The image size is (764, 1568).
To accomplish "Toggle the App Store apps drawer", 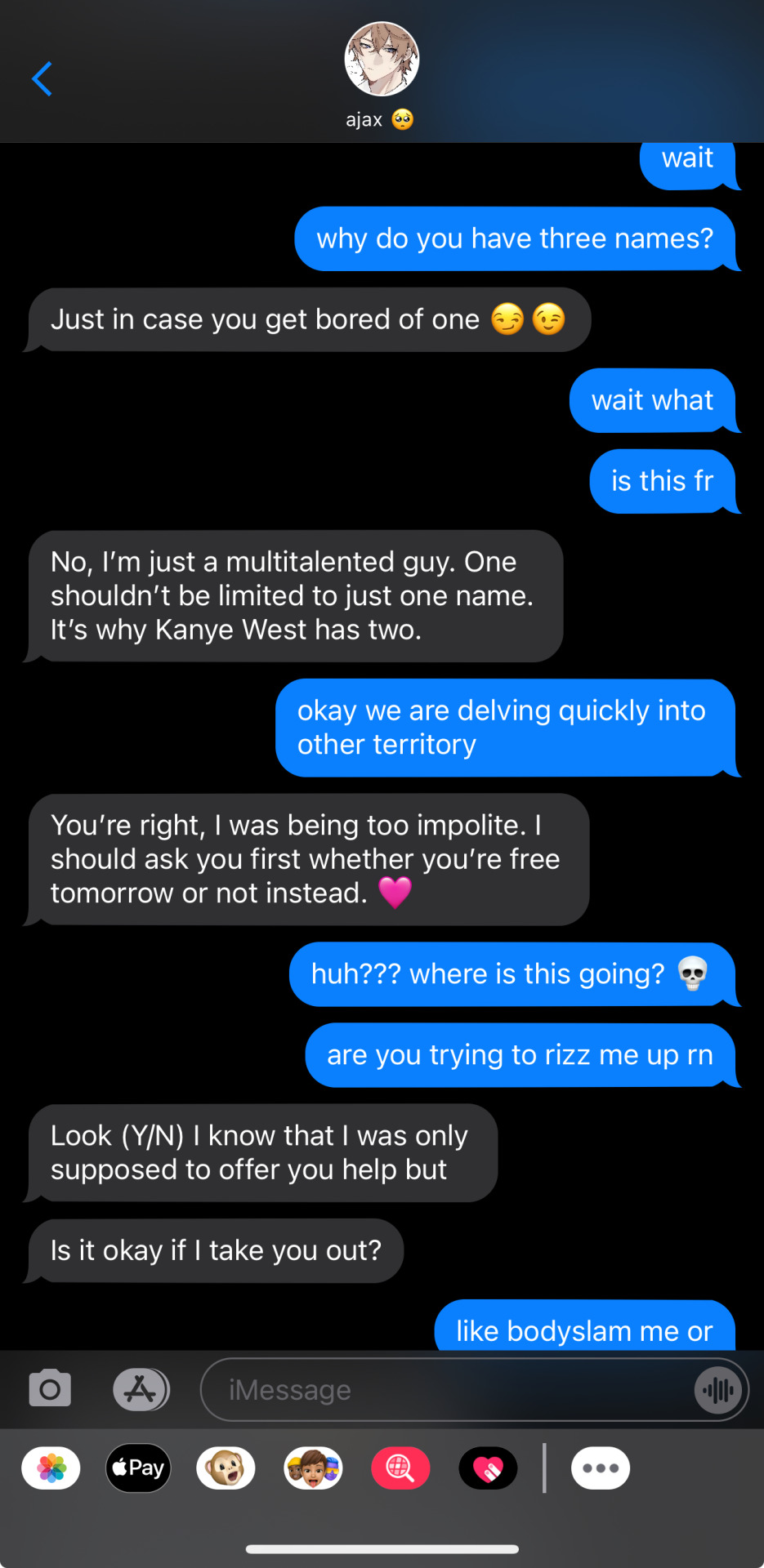I will pyautogui.click(x=141, y=1389).
